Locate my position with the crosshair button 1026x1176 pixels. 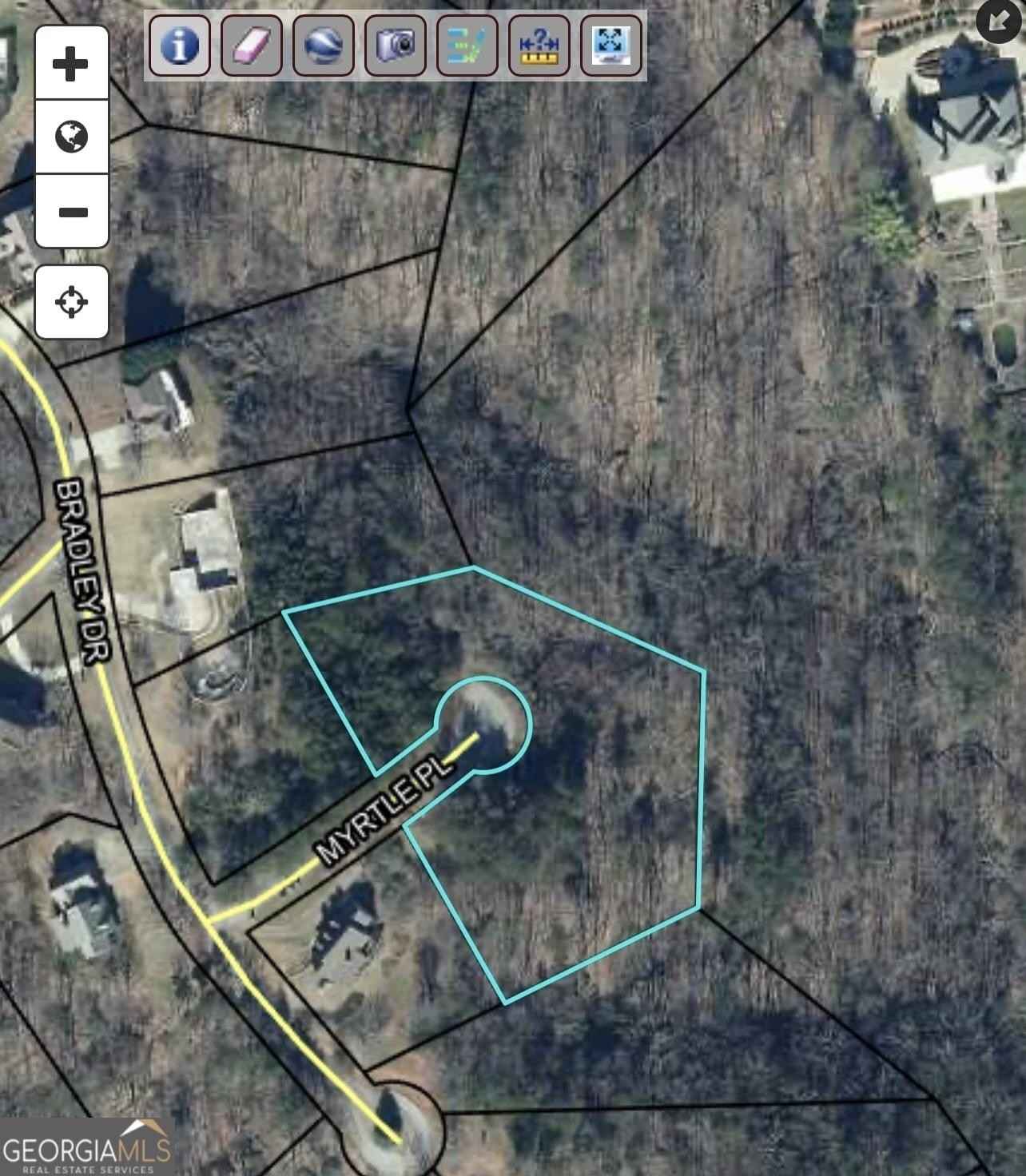coord(72,302)
